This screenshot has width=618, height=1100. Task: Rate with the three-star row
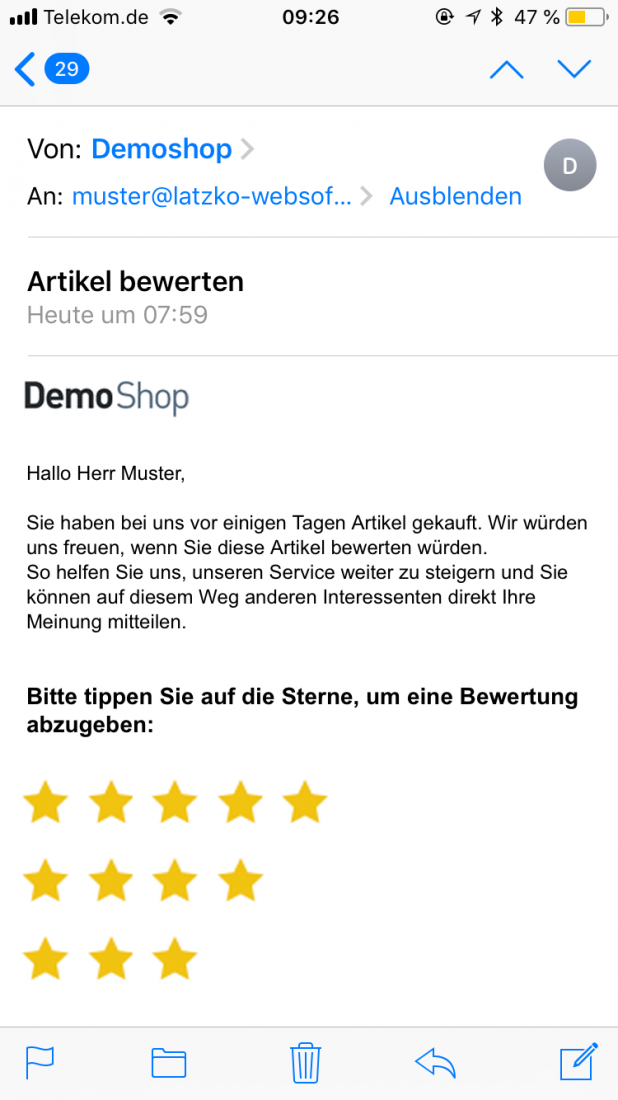[110, 960]
